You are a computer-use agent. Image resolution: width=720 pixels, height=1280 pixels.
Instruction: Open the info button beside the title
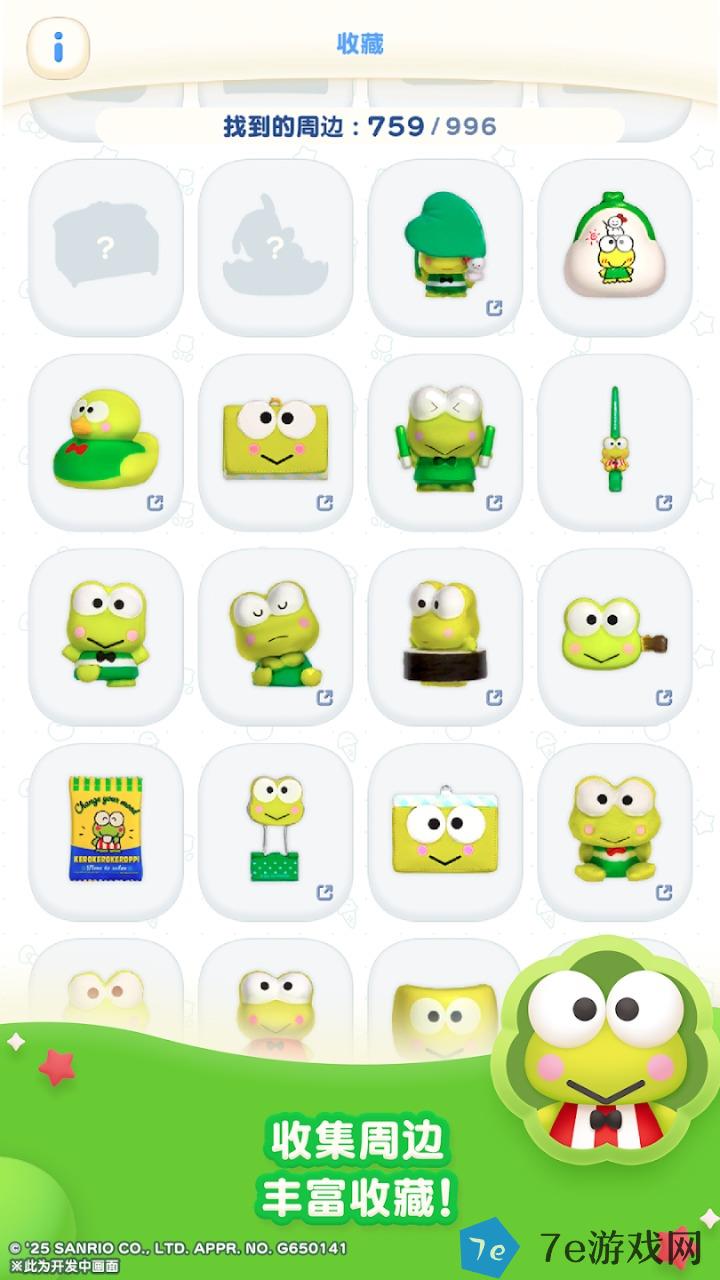[x=58, y=46]
